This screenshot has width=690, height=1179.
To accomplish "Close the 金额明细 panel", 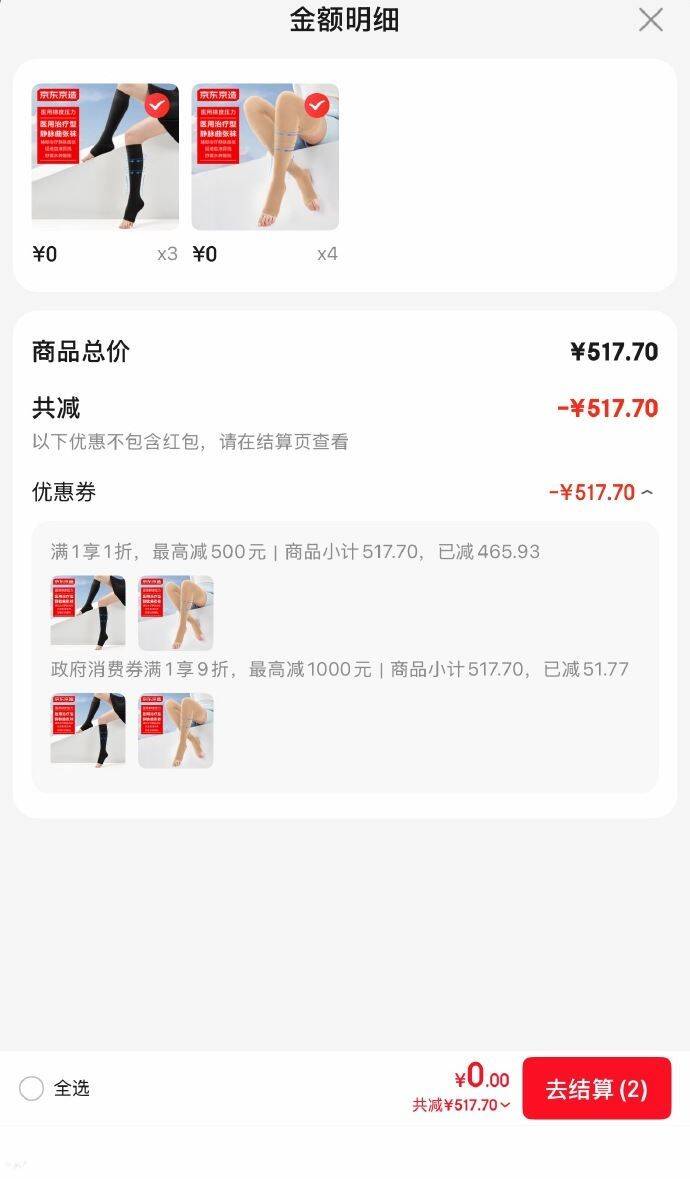I will point(650,20).
